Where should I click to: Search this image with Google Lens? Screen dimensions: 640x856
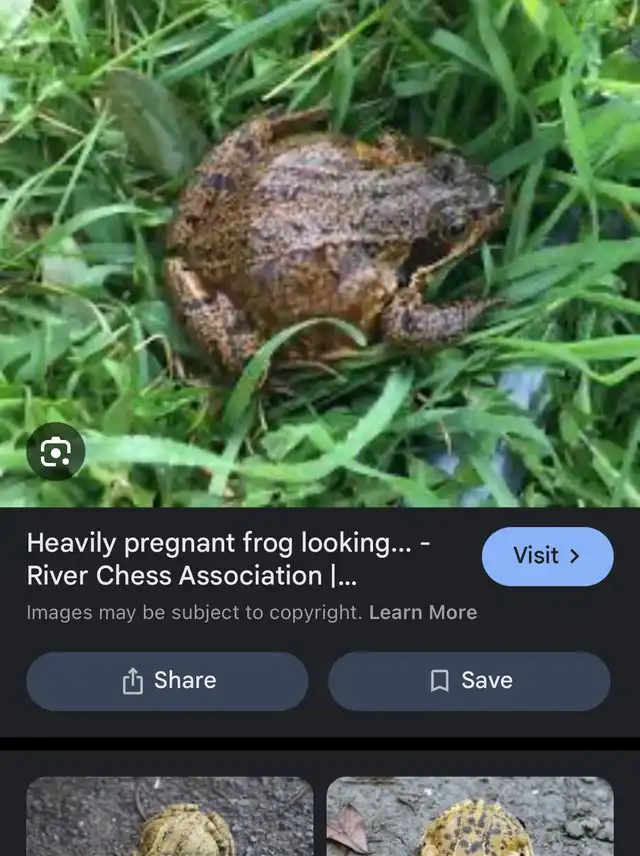click(x=56, y=453)
